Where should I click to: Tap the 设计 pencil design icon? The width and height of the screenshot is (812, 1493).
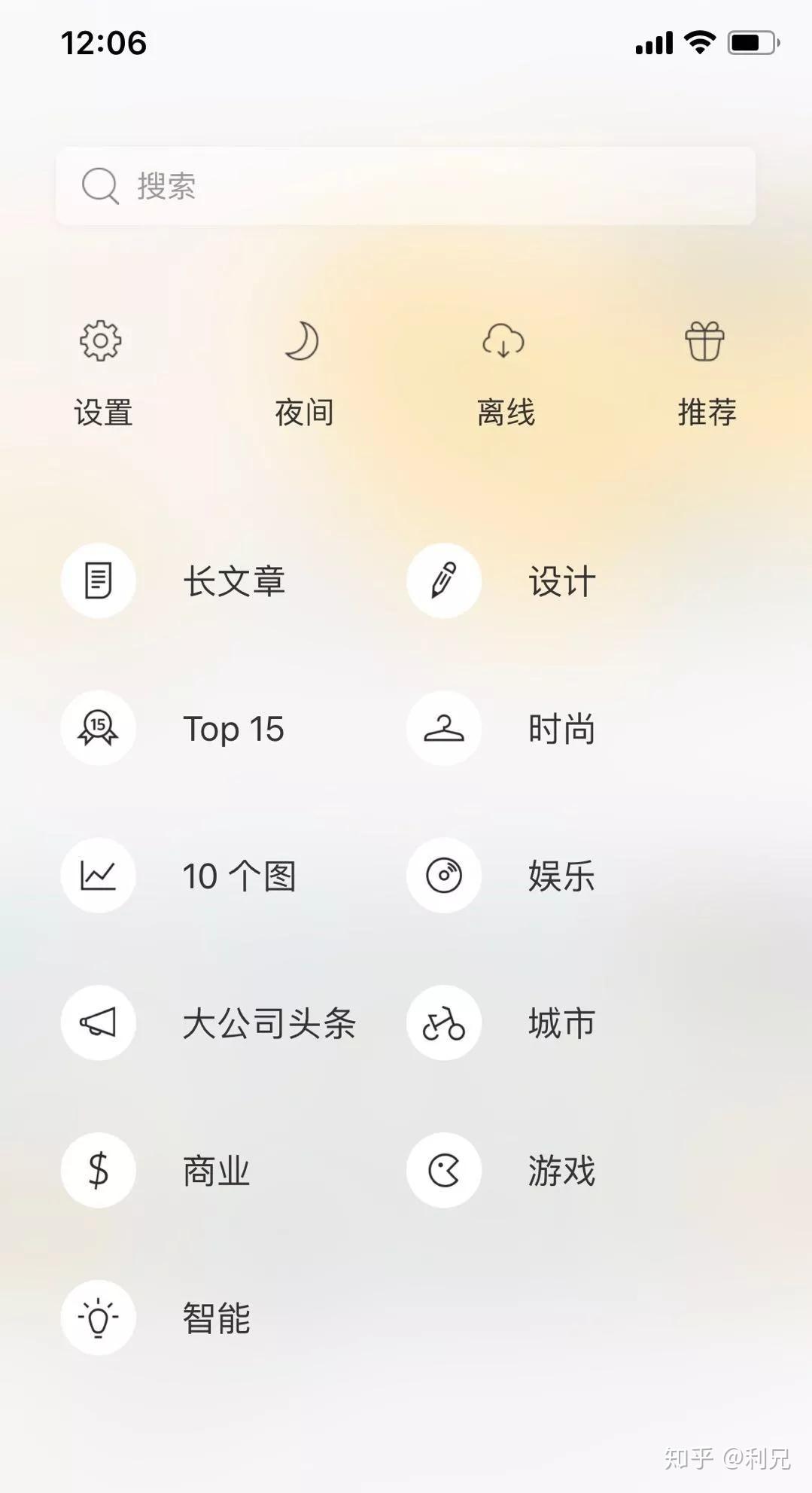coord(443,580)
